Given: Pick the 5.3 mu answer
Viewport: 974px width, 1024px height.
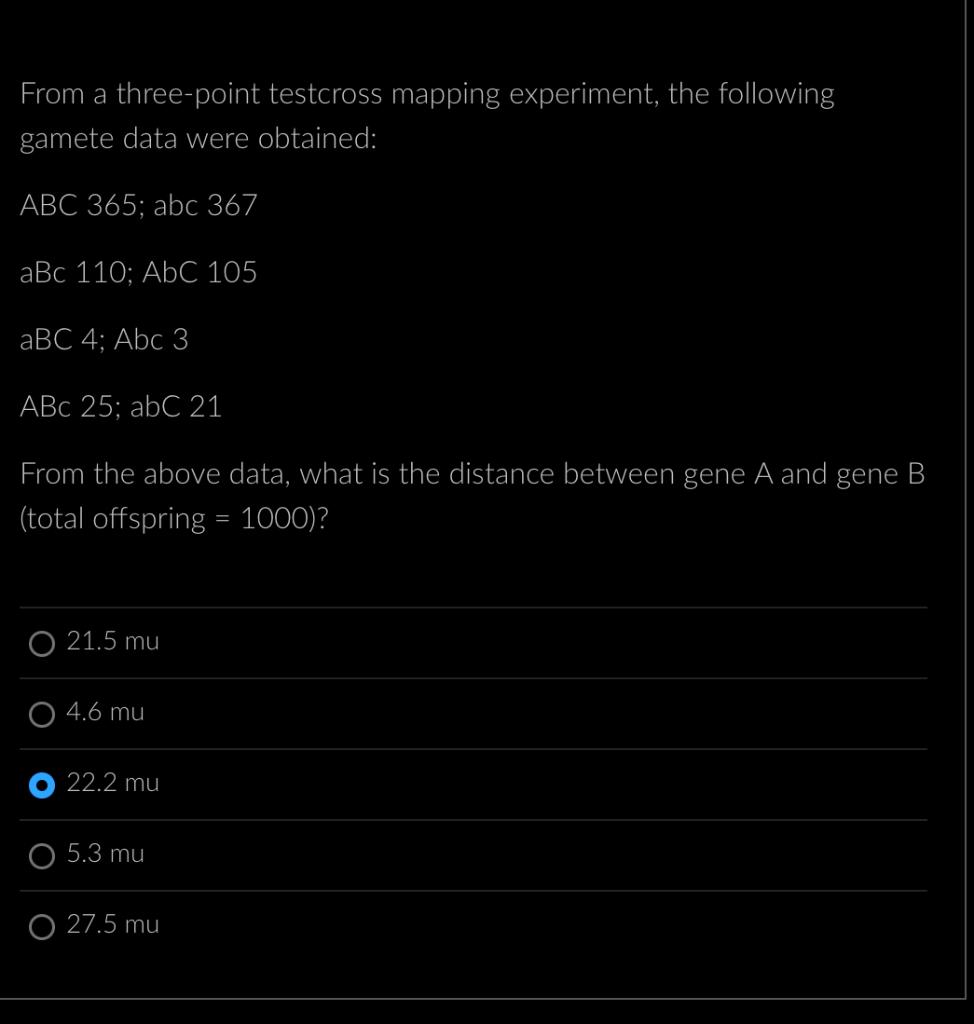Looking at the screenshot, I should click(x=42, y=856).
